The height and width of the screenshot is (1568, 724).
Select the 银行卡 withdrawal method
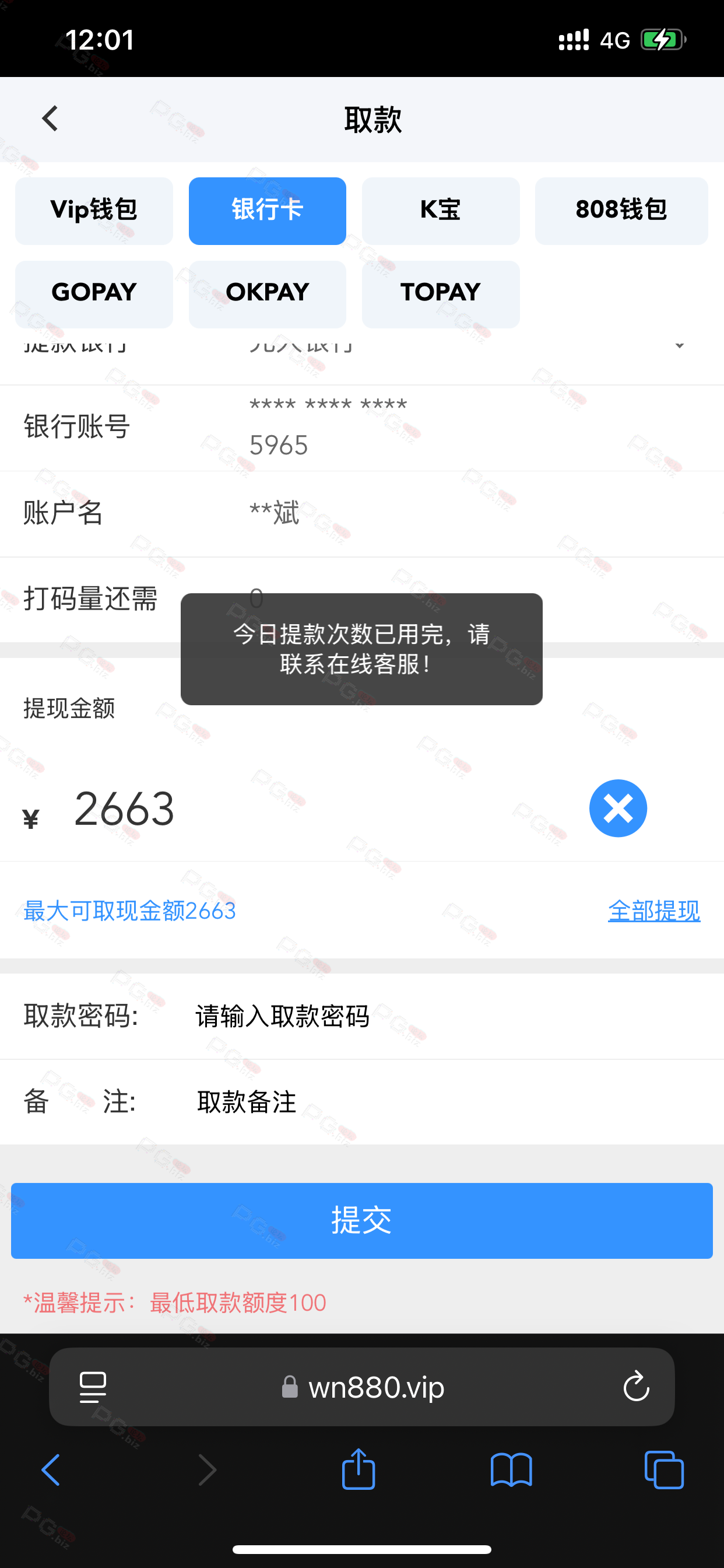[x=267, y=211]
